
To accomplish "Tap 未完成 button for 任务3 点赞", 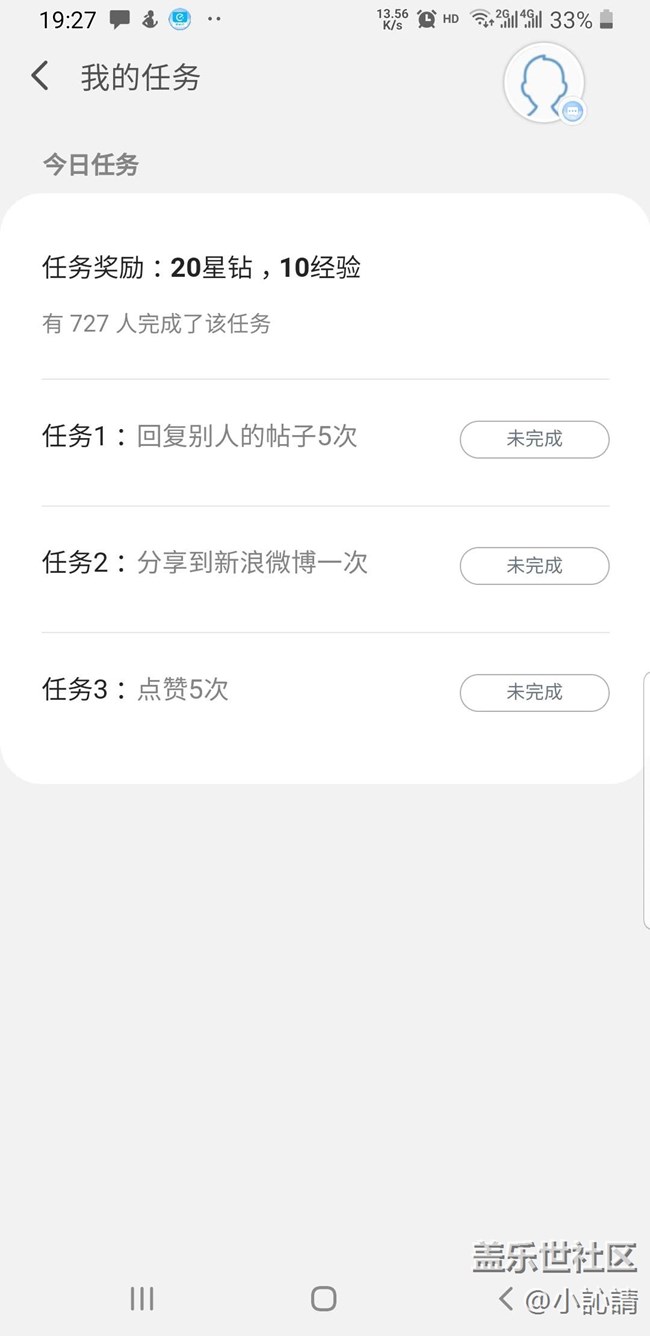I will [534, 692].
